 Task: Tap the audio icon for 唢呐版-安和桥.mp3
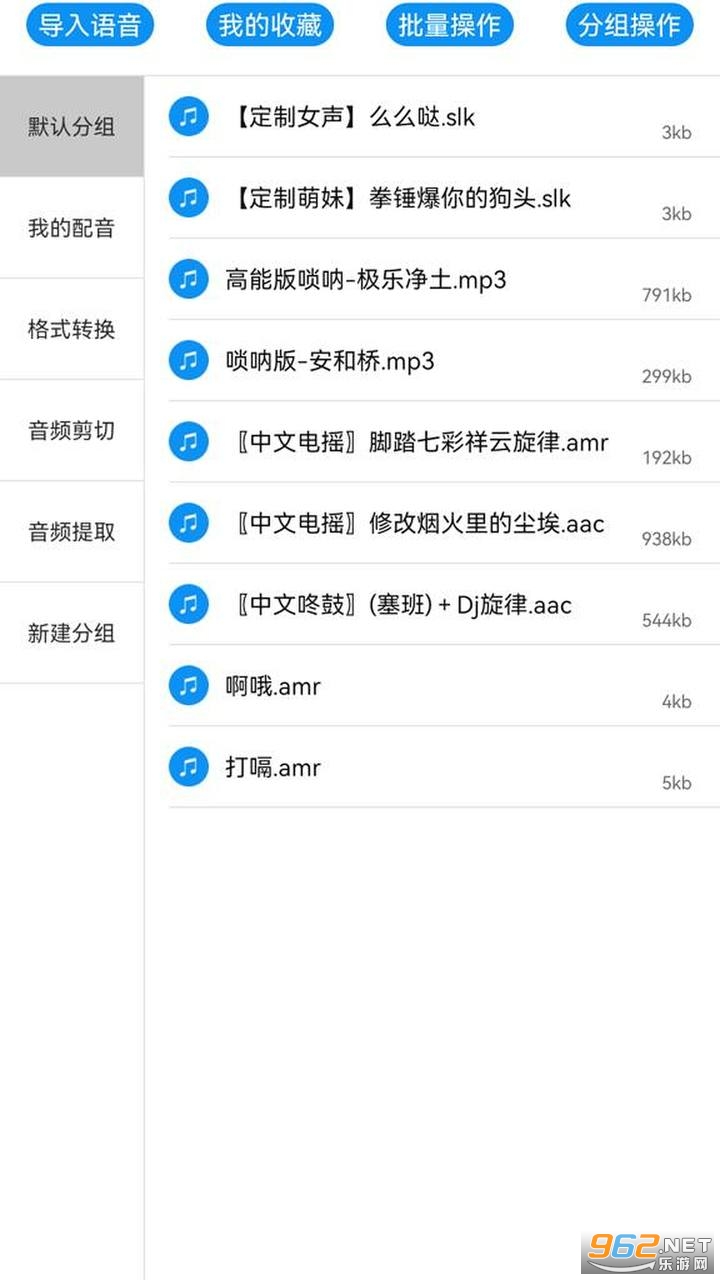189,360
